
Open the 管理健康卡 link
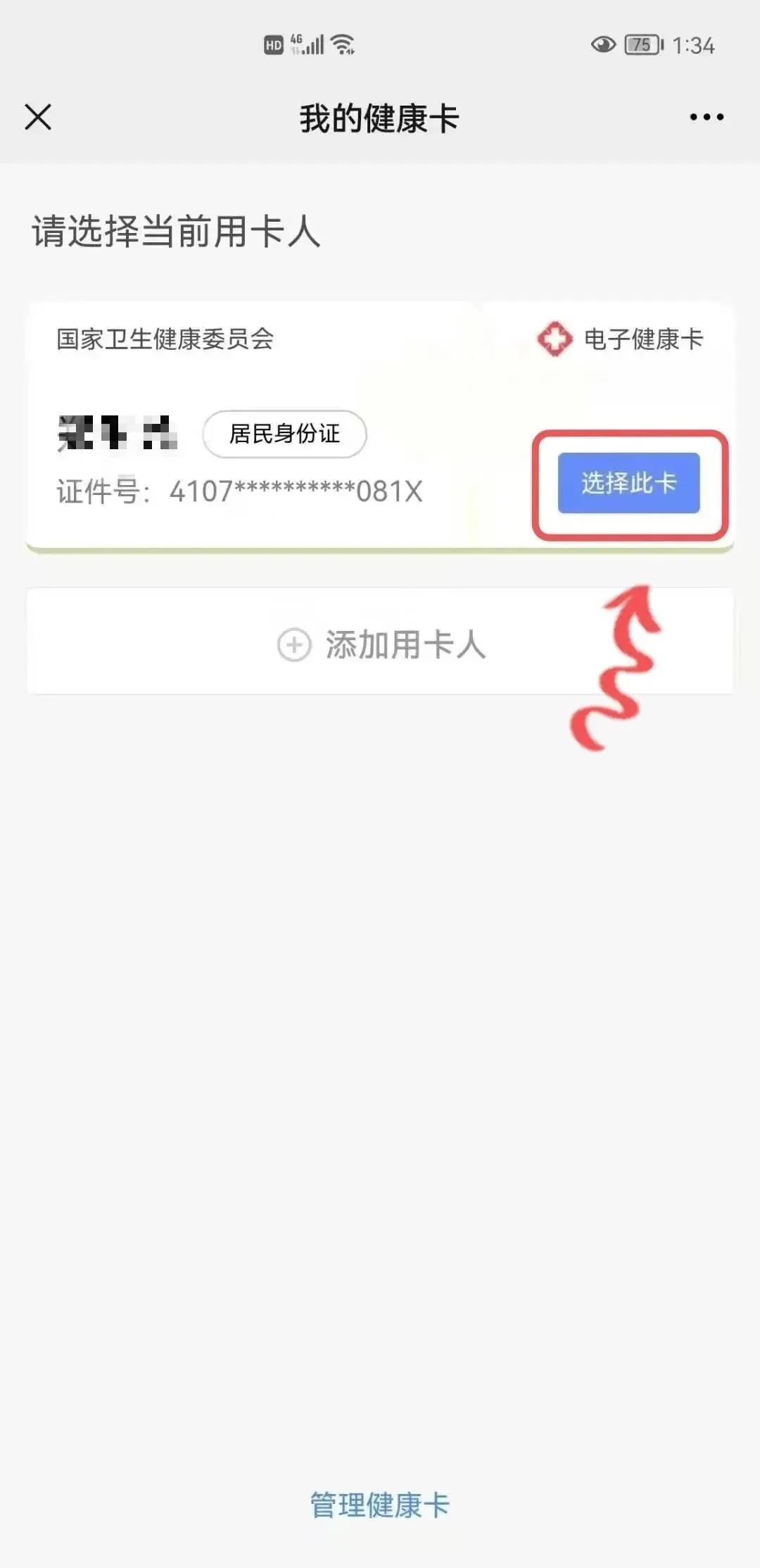[x=380, y=1505]
